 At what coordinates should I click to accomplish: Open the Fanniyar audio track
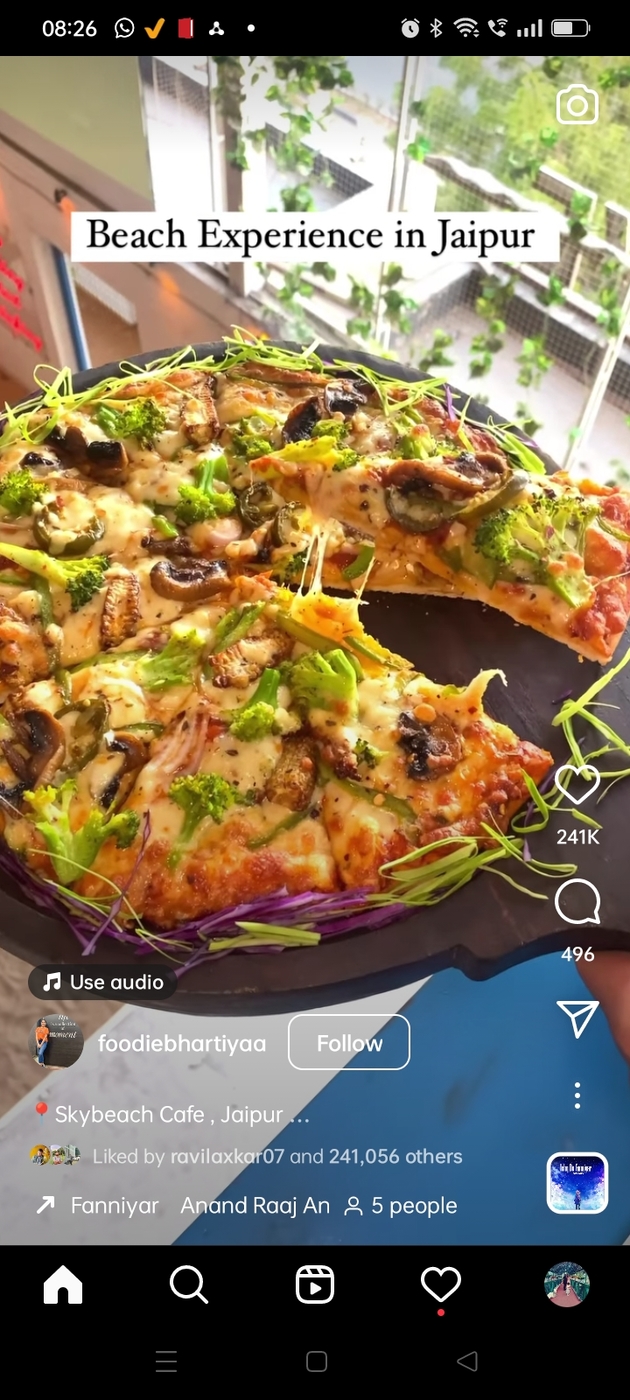(114, 1206)
